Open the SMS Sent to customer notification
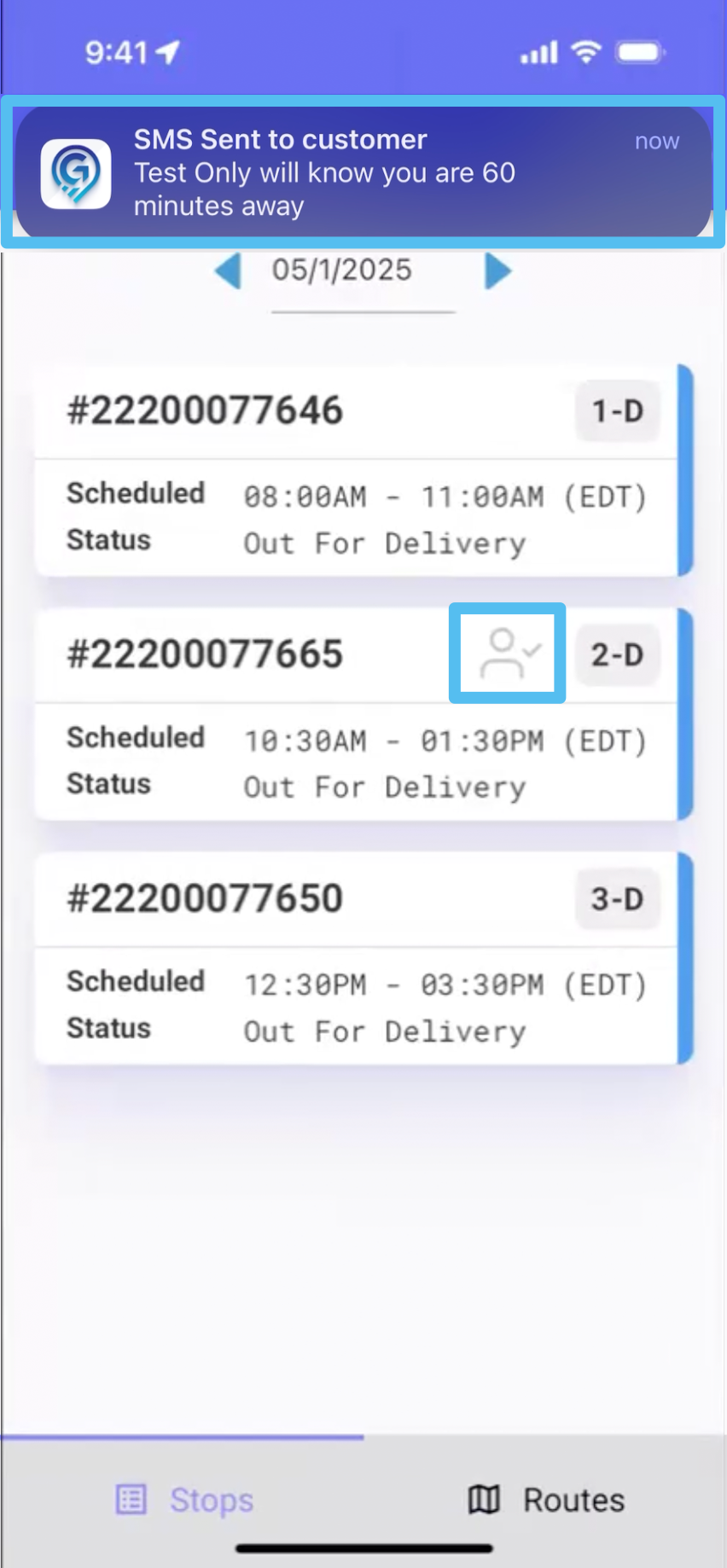Viewport: 727px width, 1568px height. [363, 172]
